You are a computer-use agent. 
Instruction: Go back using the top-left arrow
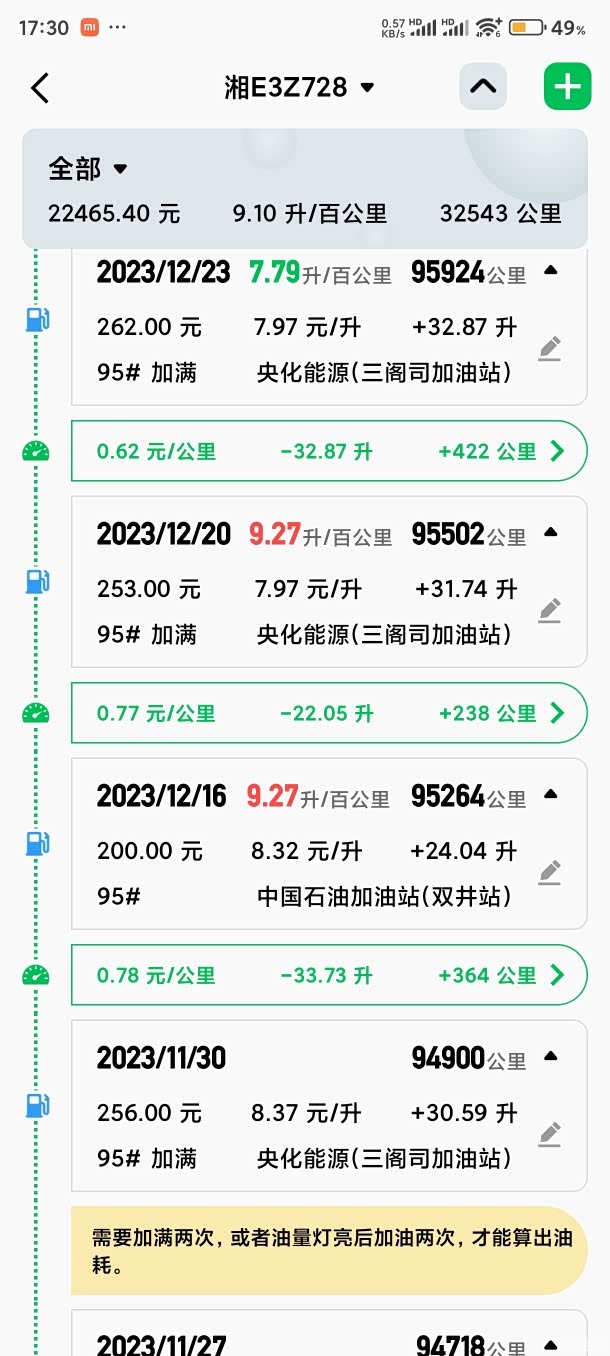[40, 88]
